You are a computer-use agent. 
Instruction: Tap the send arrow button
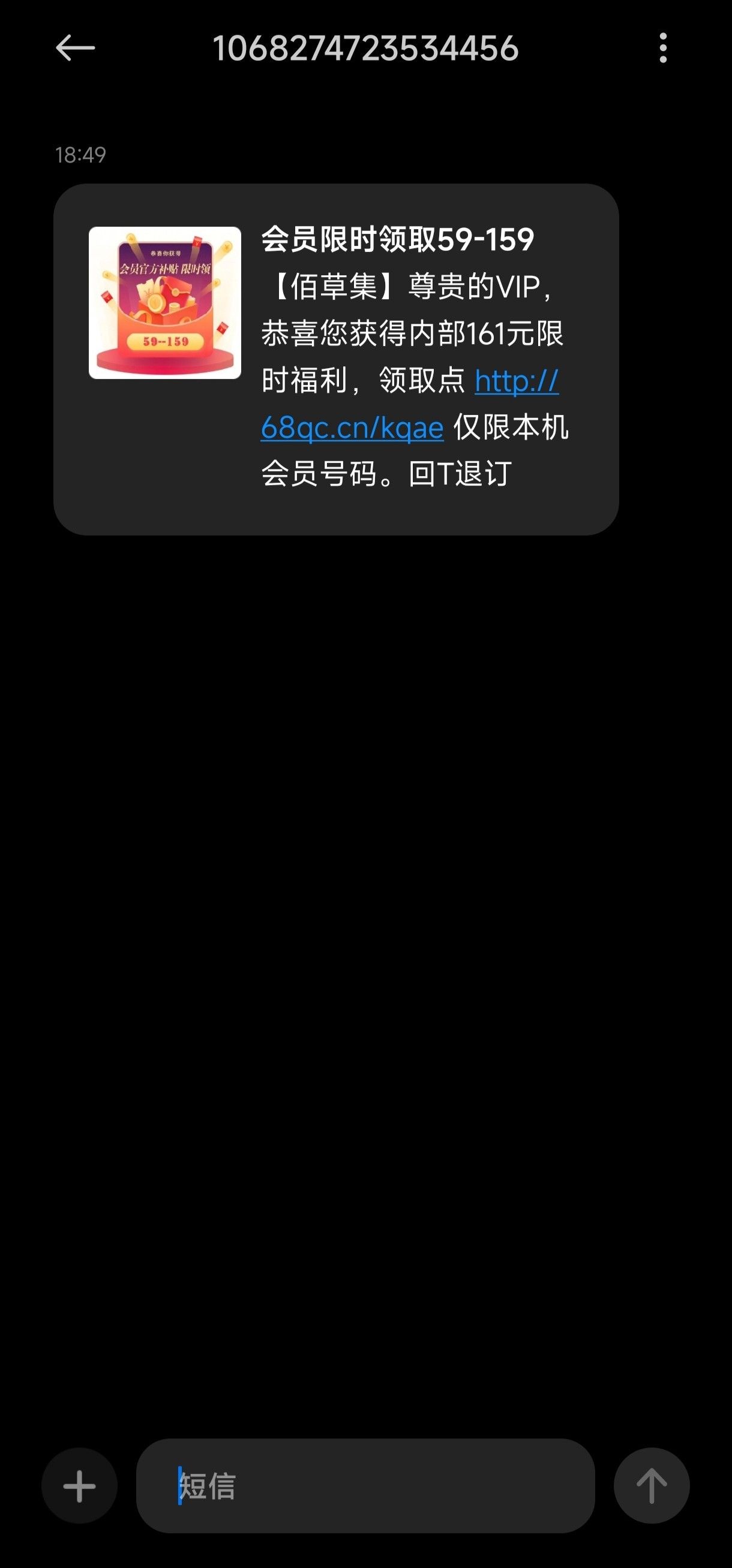tap(651, 1486)
